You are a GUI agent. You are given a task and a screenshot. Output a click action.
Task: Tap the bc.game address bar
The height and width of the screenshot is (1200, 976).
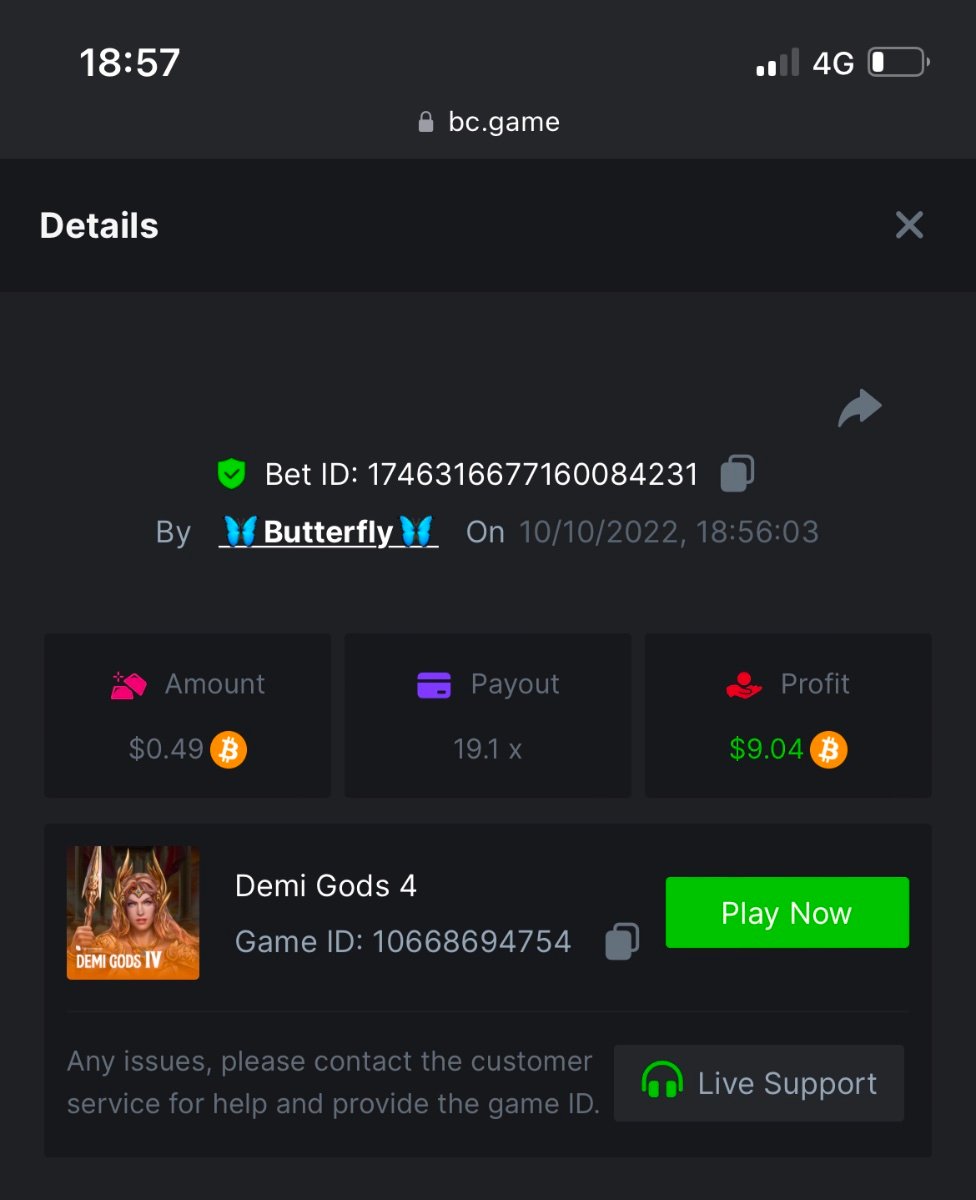(x=489, y=122)
